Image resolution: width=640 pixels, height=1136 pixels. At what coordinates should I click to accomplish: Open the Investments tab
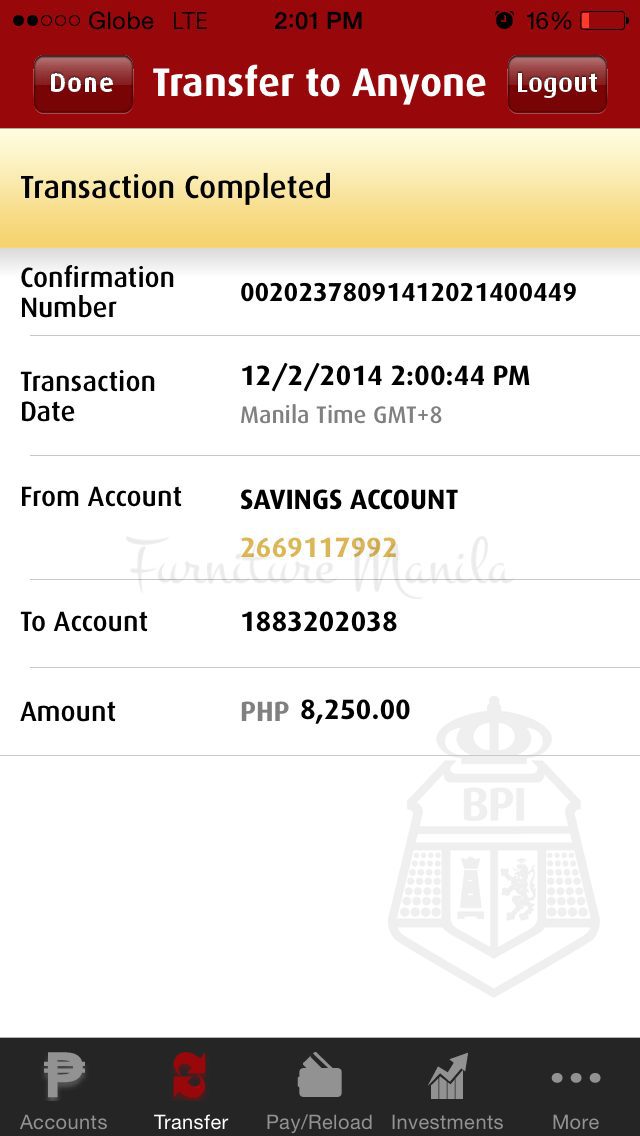pos(447,1090)
